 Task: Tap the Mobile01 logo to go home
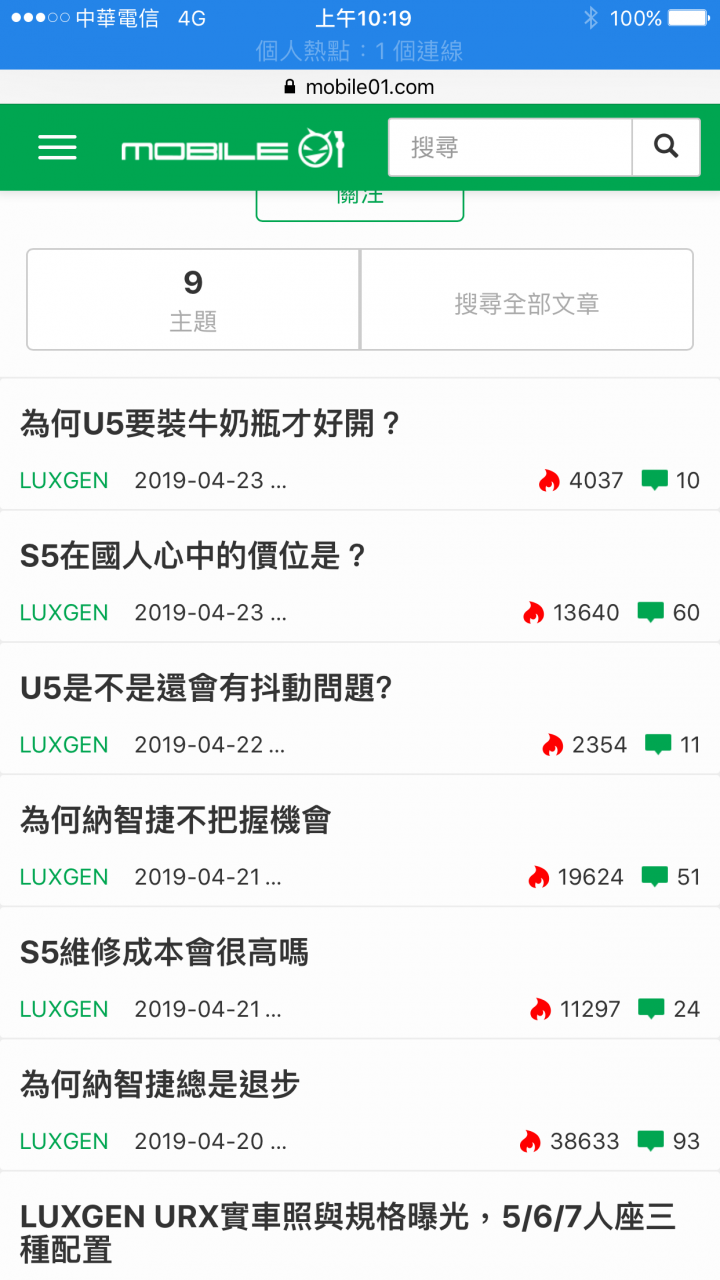[x=232, y=150]
